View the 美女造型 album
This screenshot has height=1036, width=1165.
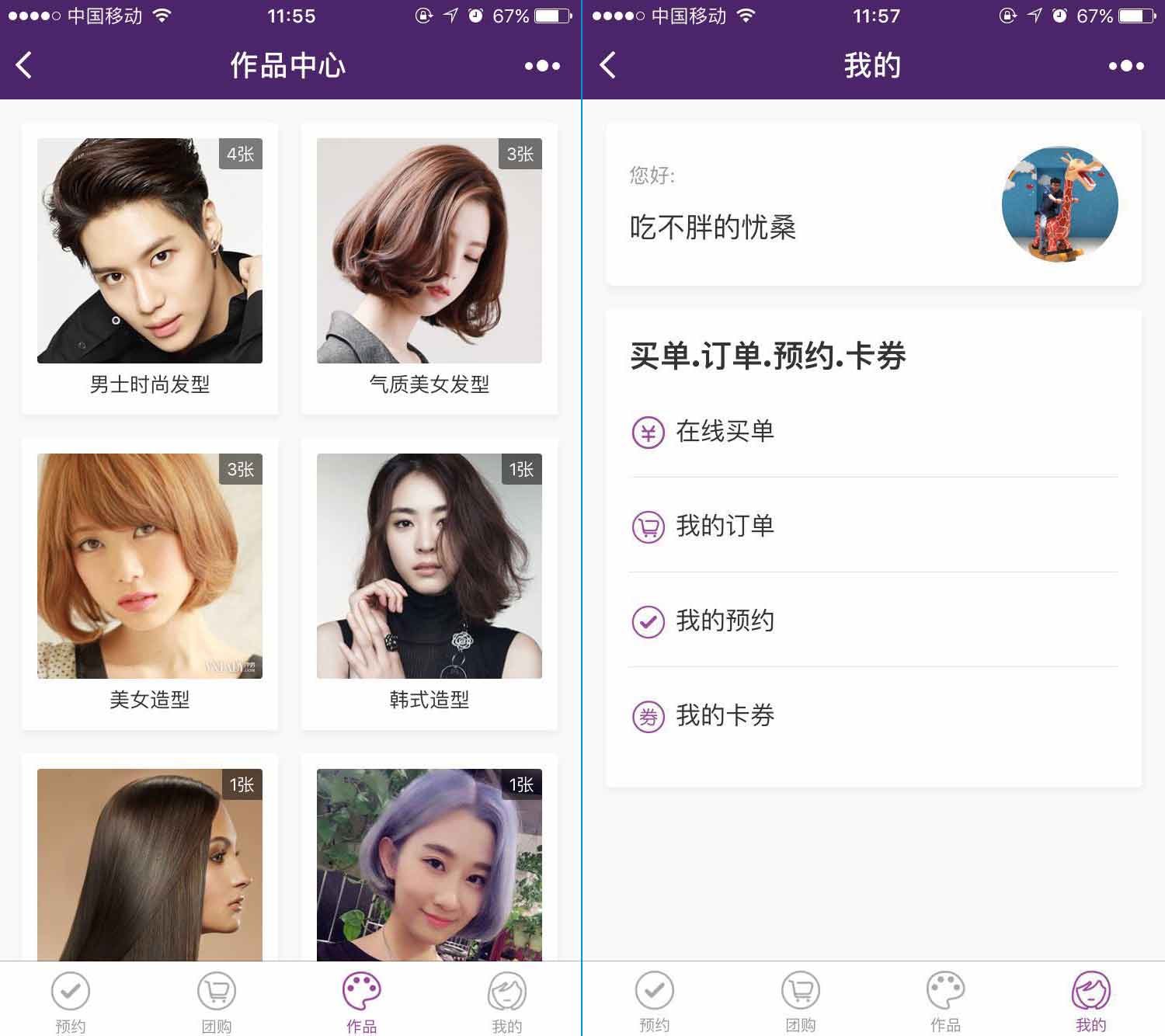[x=150, y=582]
